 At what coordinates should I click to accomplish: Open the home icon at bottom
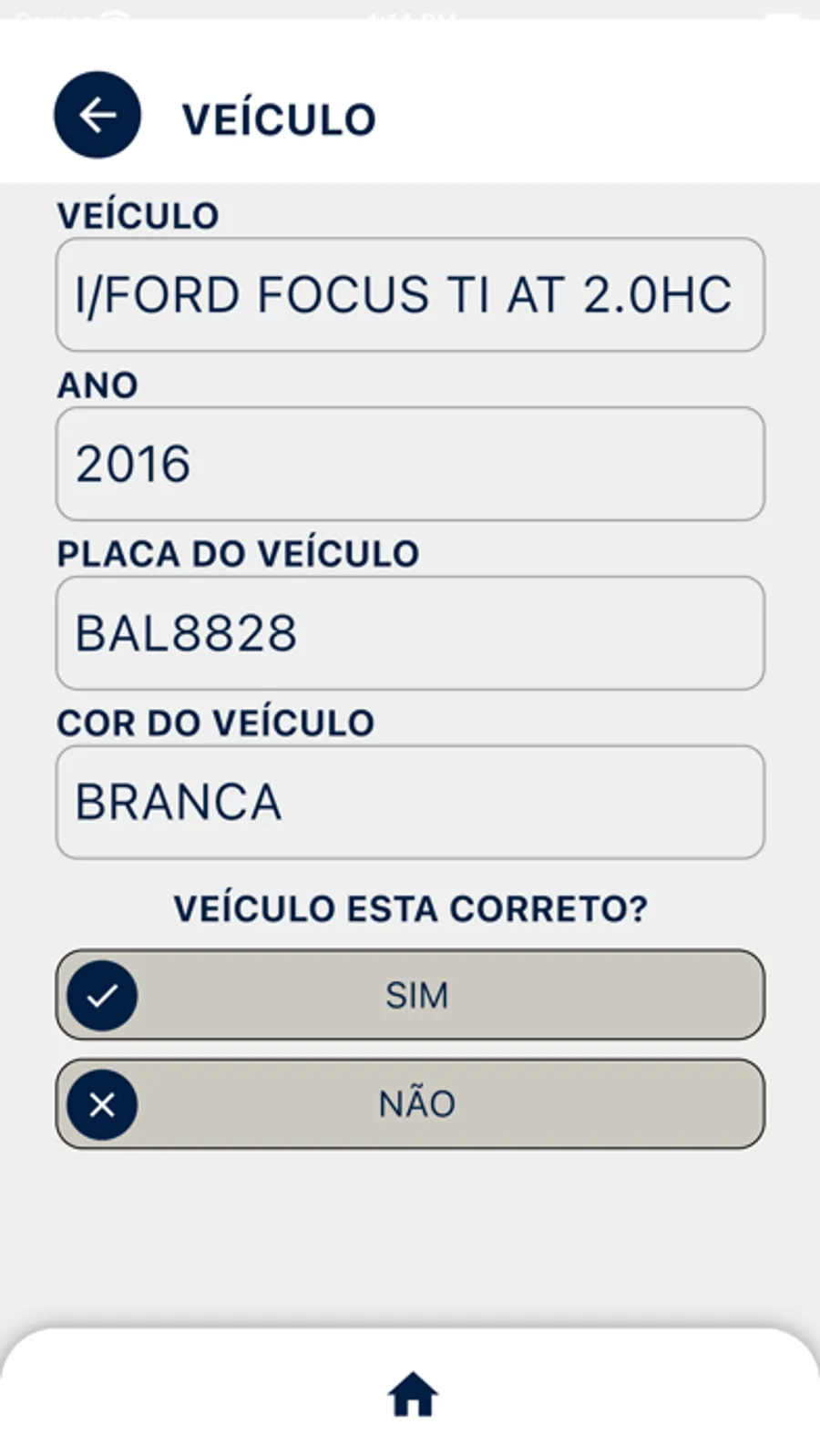tap(413, 1394)
